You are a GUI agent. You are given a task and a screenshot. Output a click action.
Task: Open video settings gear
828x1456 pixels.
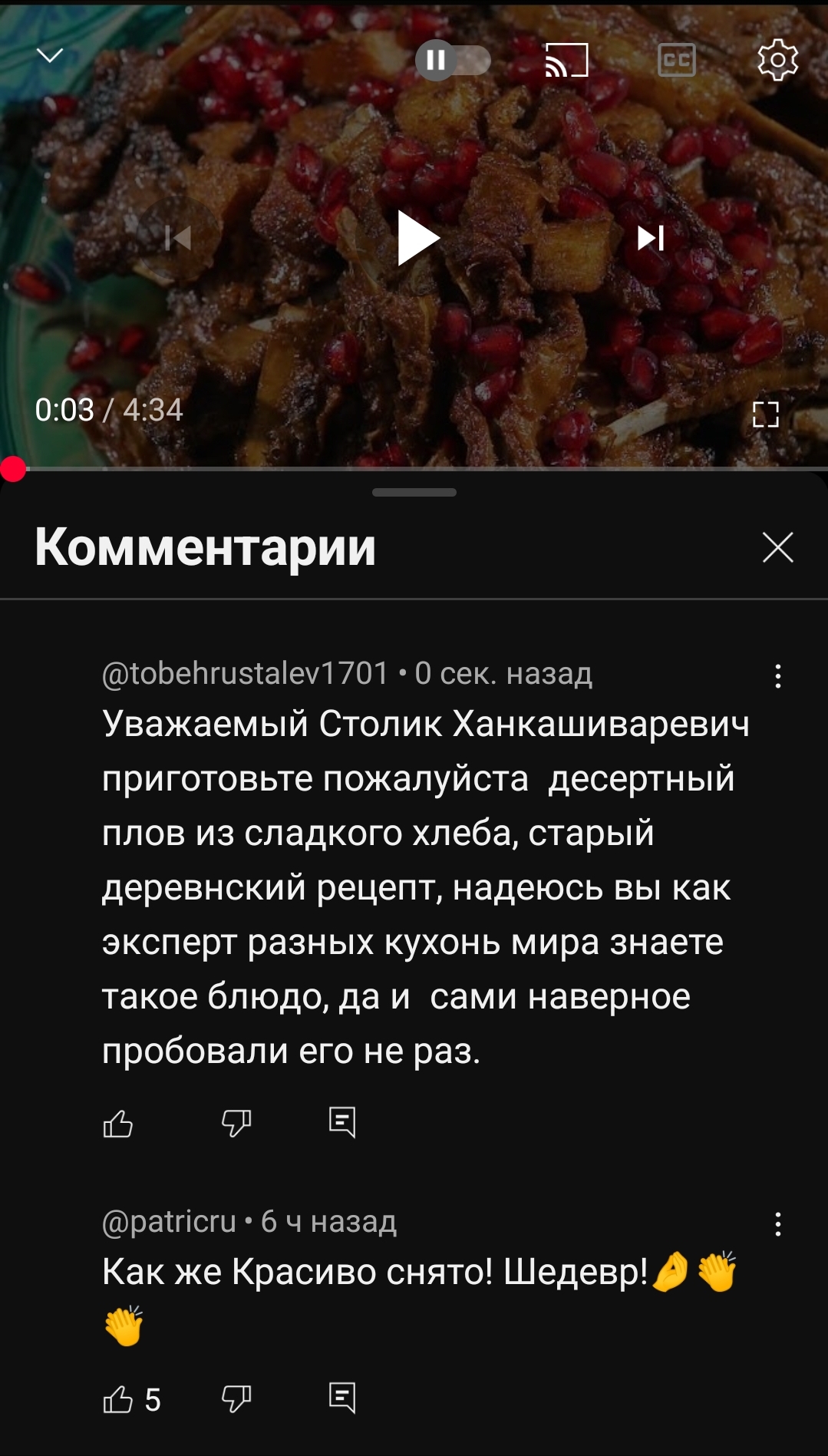tap(778, 60)
